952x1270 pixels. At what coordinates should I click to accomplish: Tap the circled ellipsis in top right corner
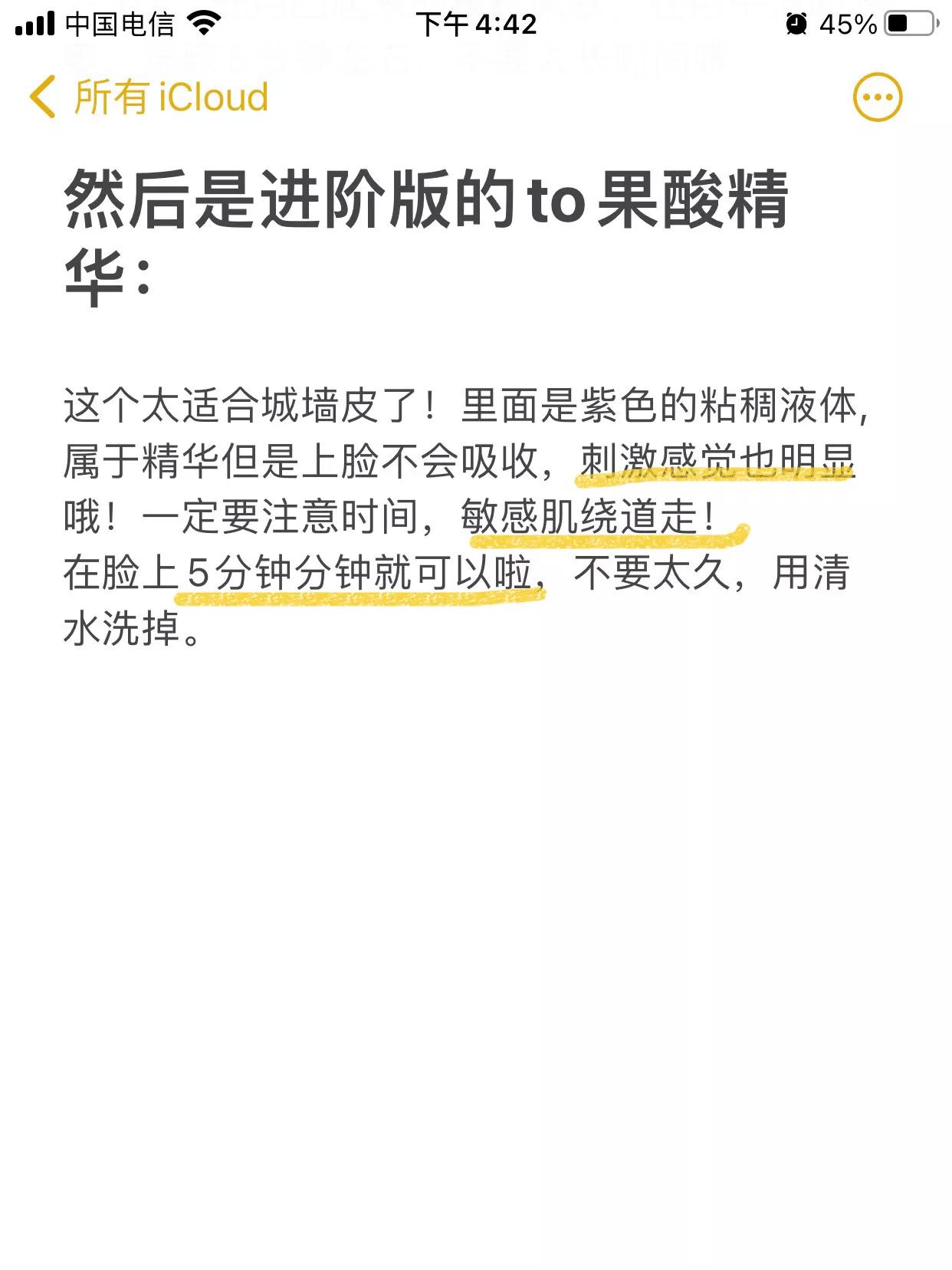[x=876, y=96]
